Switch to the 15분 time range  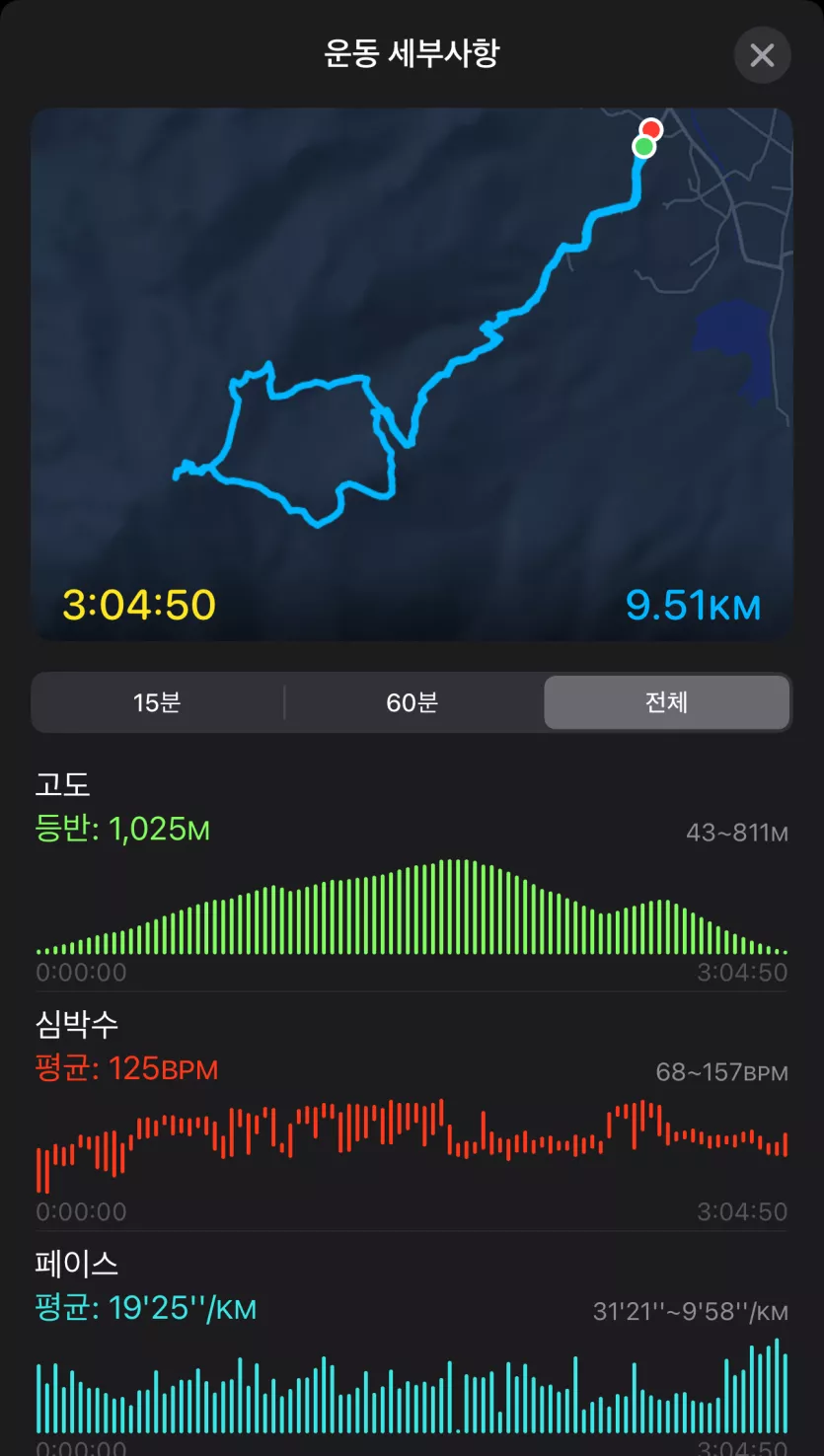158,702
